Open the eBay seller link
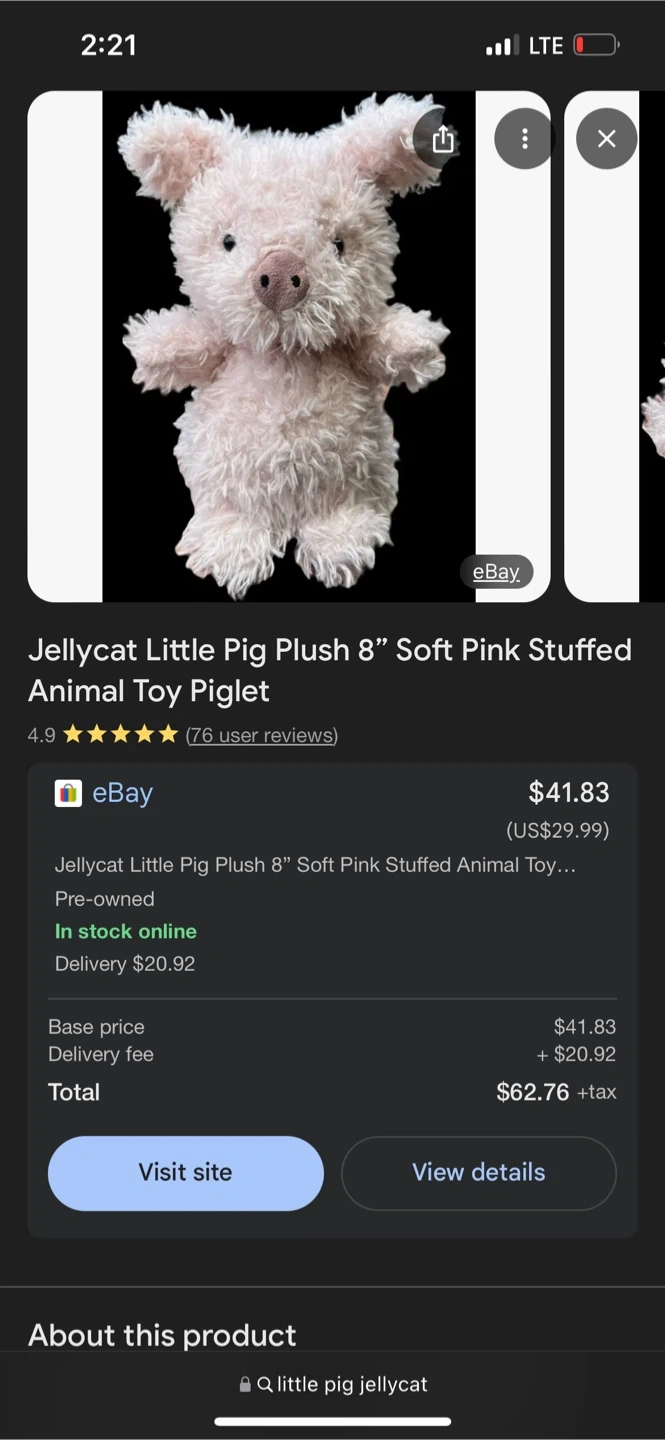Viewport: 665px width, 1440px height. coord(122,793)
